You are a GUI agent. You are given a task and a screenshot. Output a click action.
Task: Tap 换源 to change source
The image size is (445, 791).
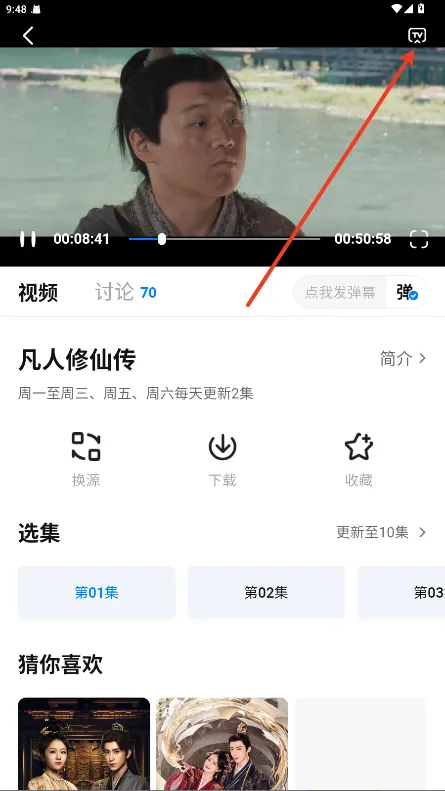pyautogui.click(x=86, y=459)
